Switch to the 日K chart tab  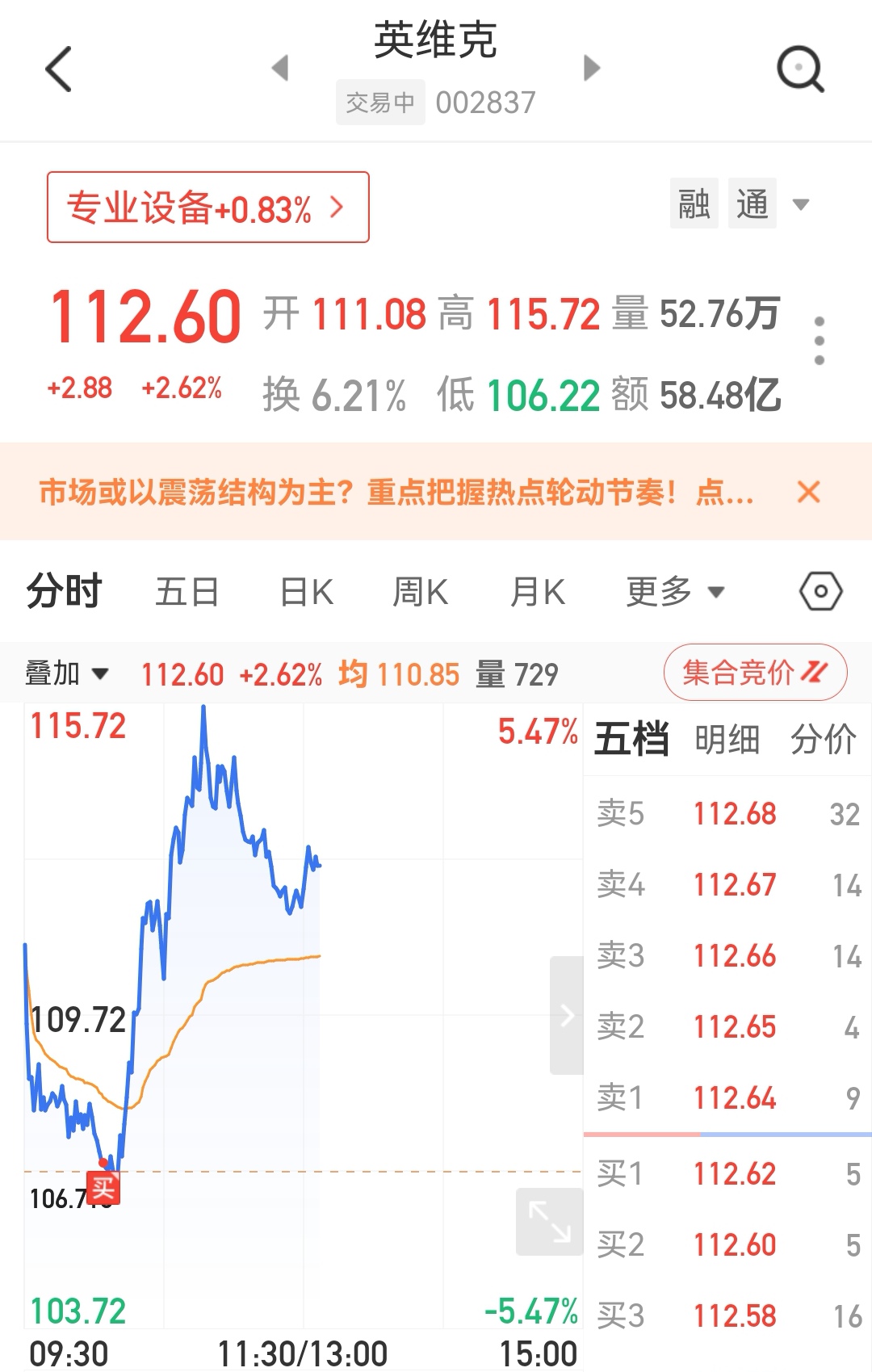click(306, 592)
